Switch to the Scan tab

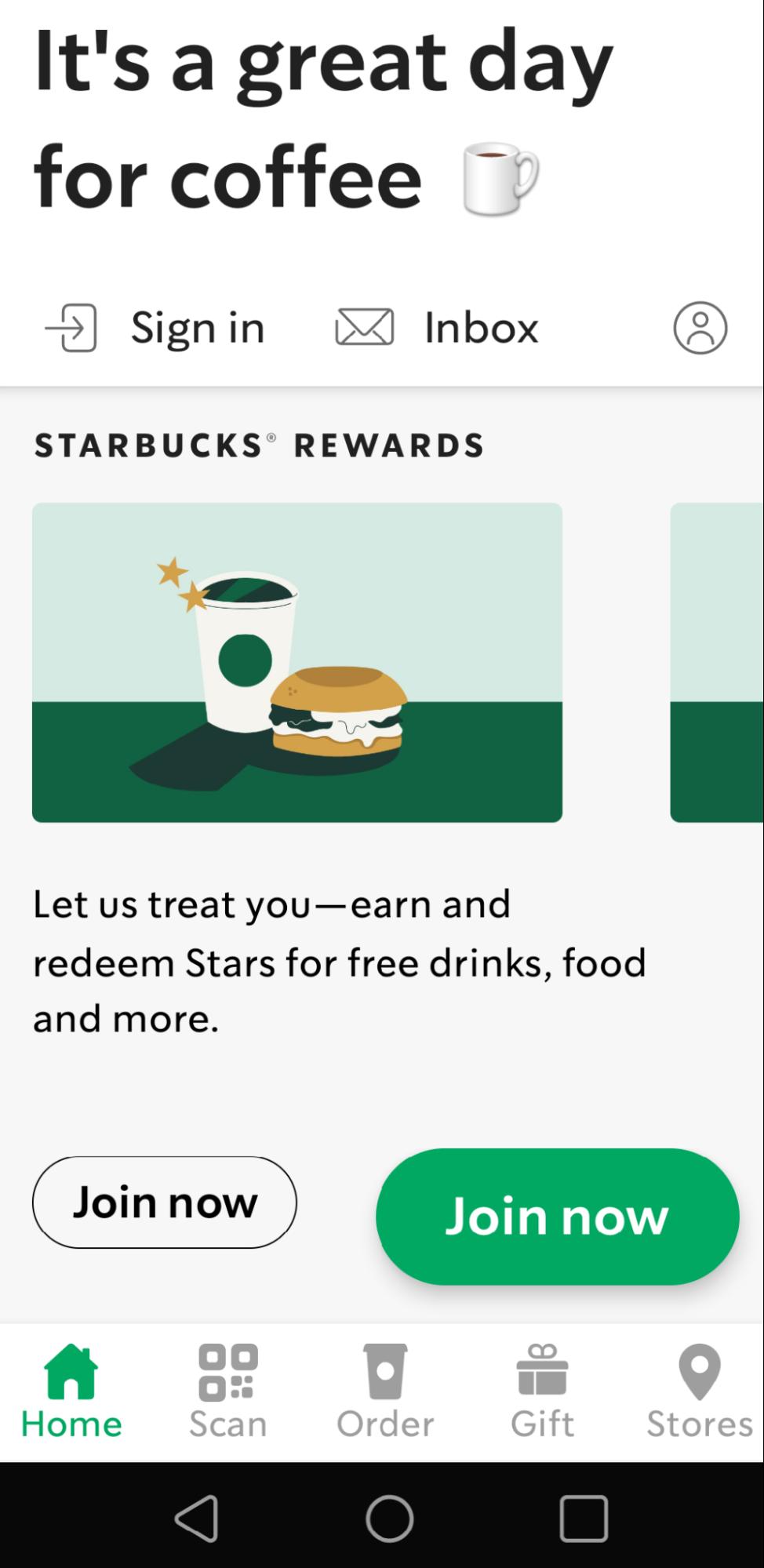pyautogui.click(x=228, y=1392)
